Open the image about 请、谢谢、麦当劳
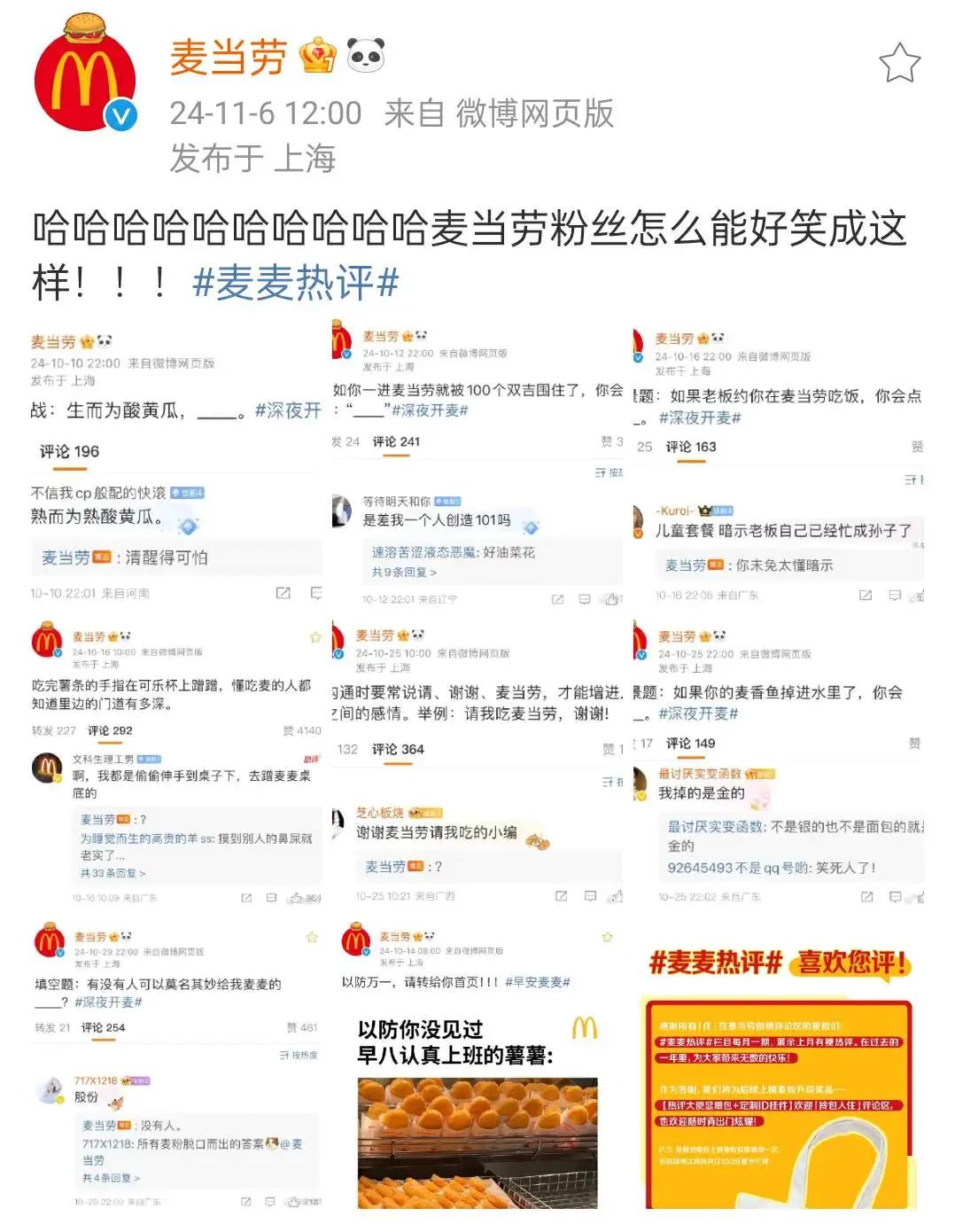 click(477, 764)
